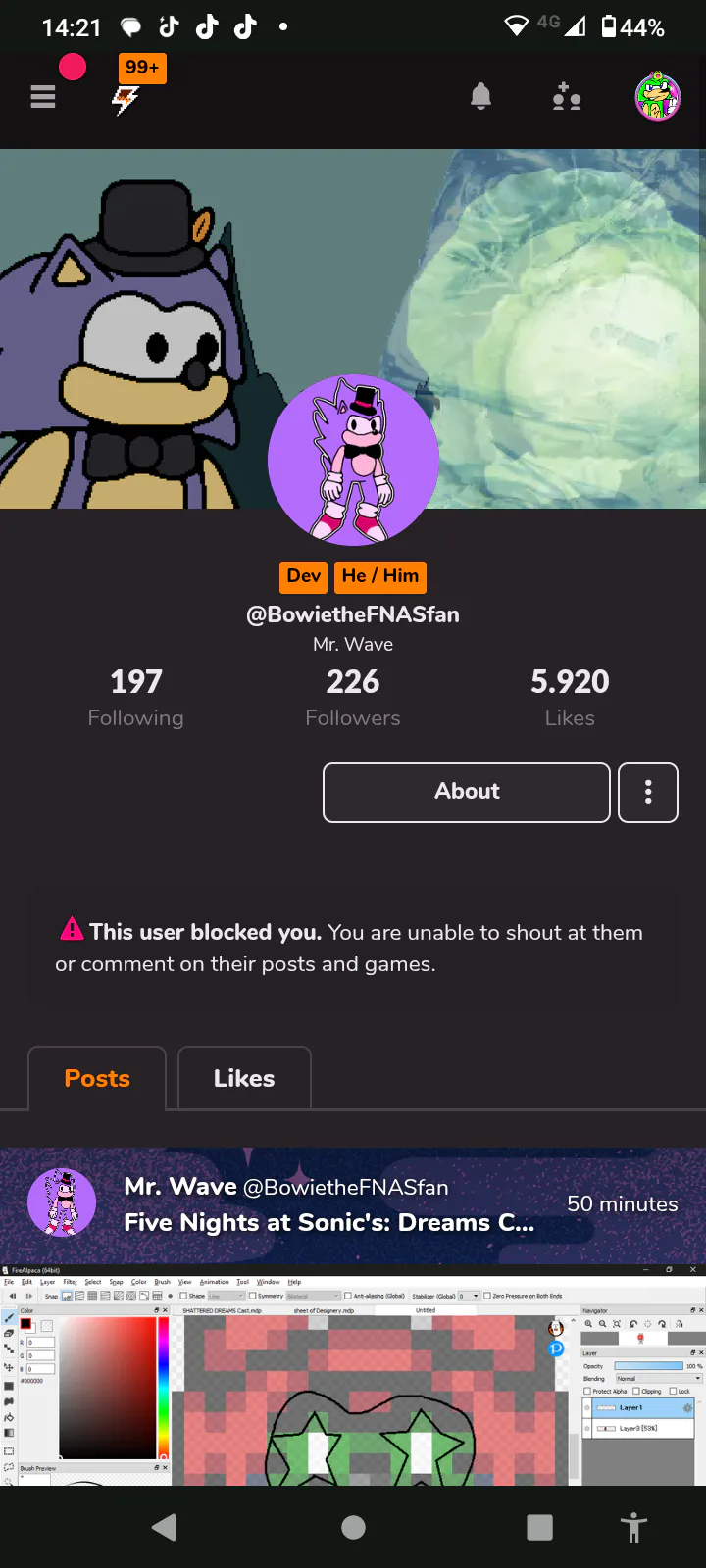Select the Posts tab

tap(97, 1078)
